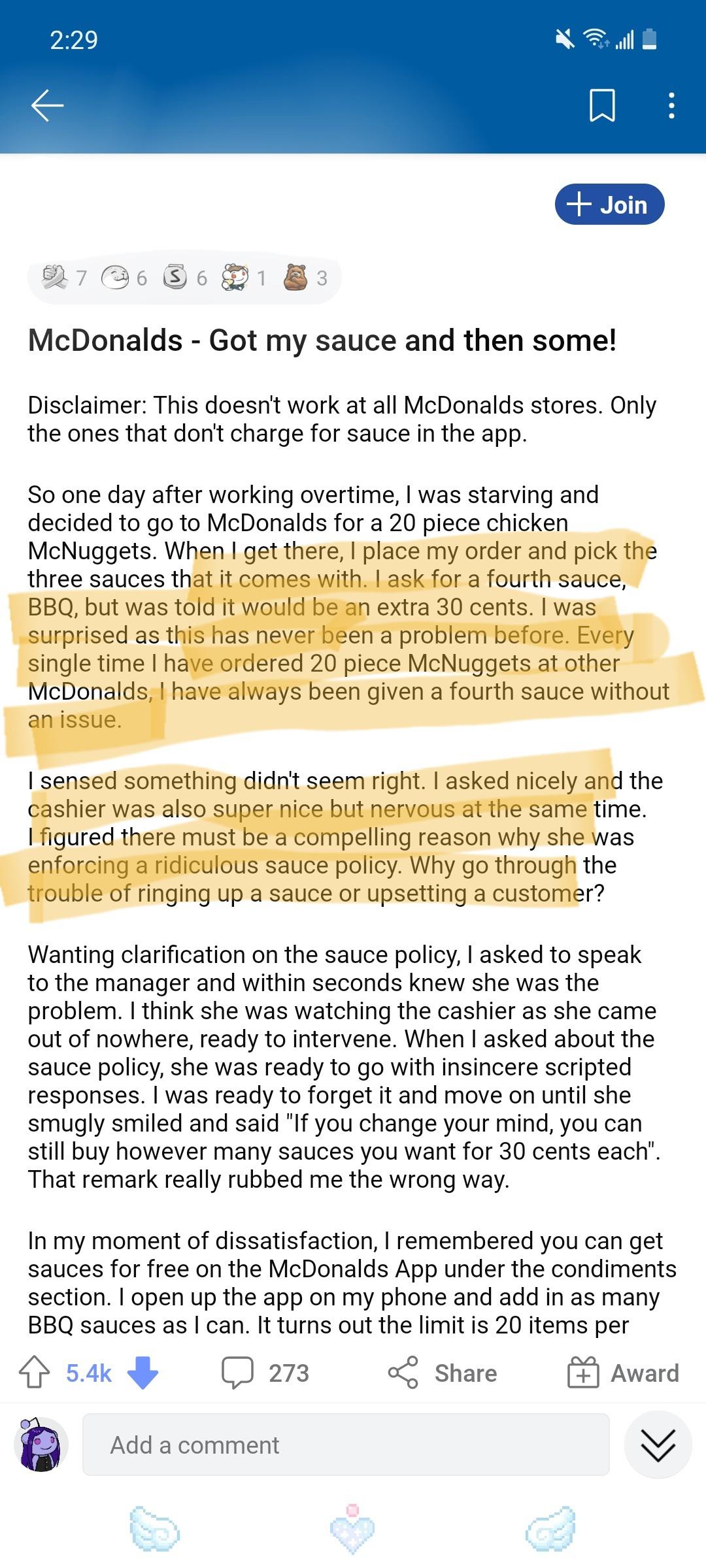Tap the Add a comment field
Image resolution: width=706 pixels, height=1568 pixels.
point(346,1445)
